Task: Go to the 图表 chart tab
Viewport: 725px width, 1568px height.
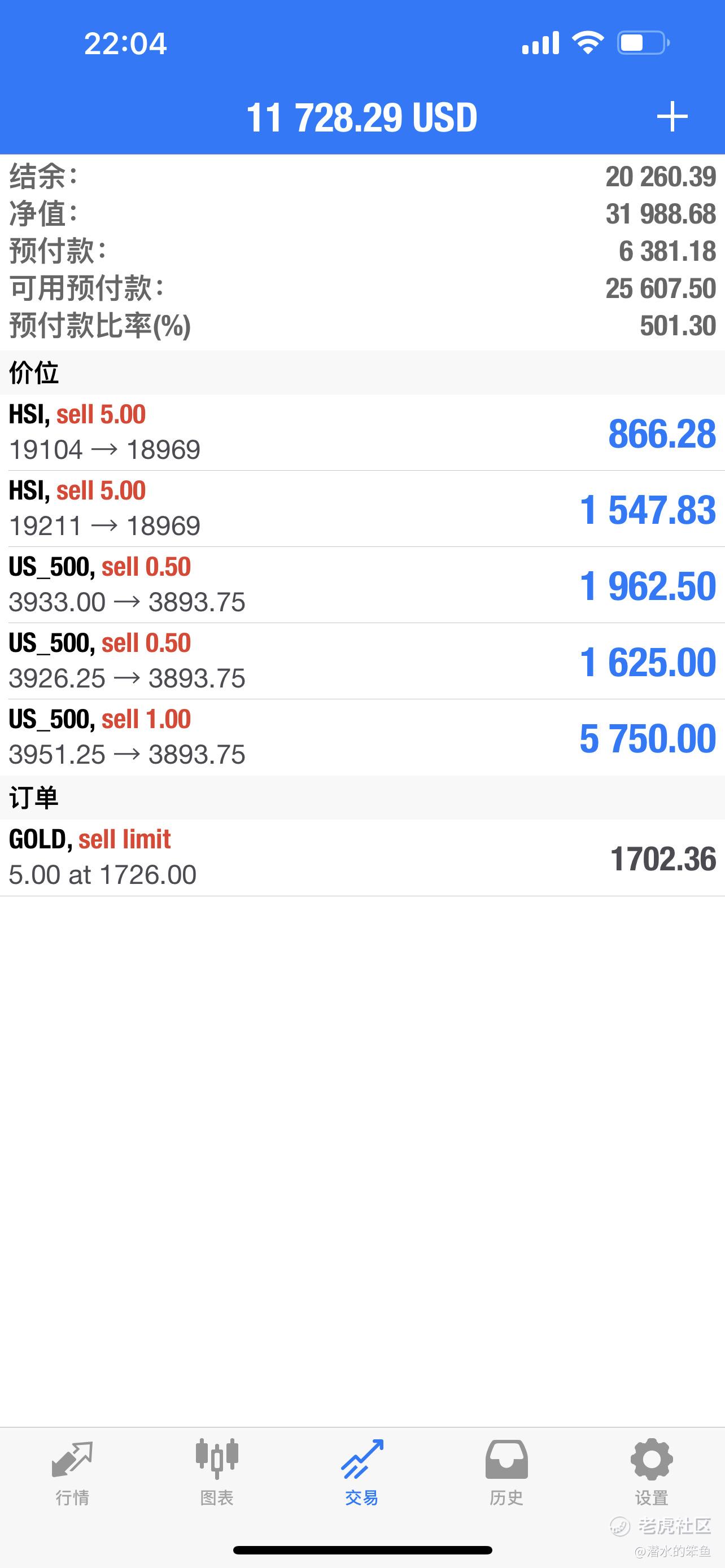Action: pyautogui.click(x=217, y=1473)
